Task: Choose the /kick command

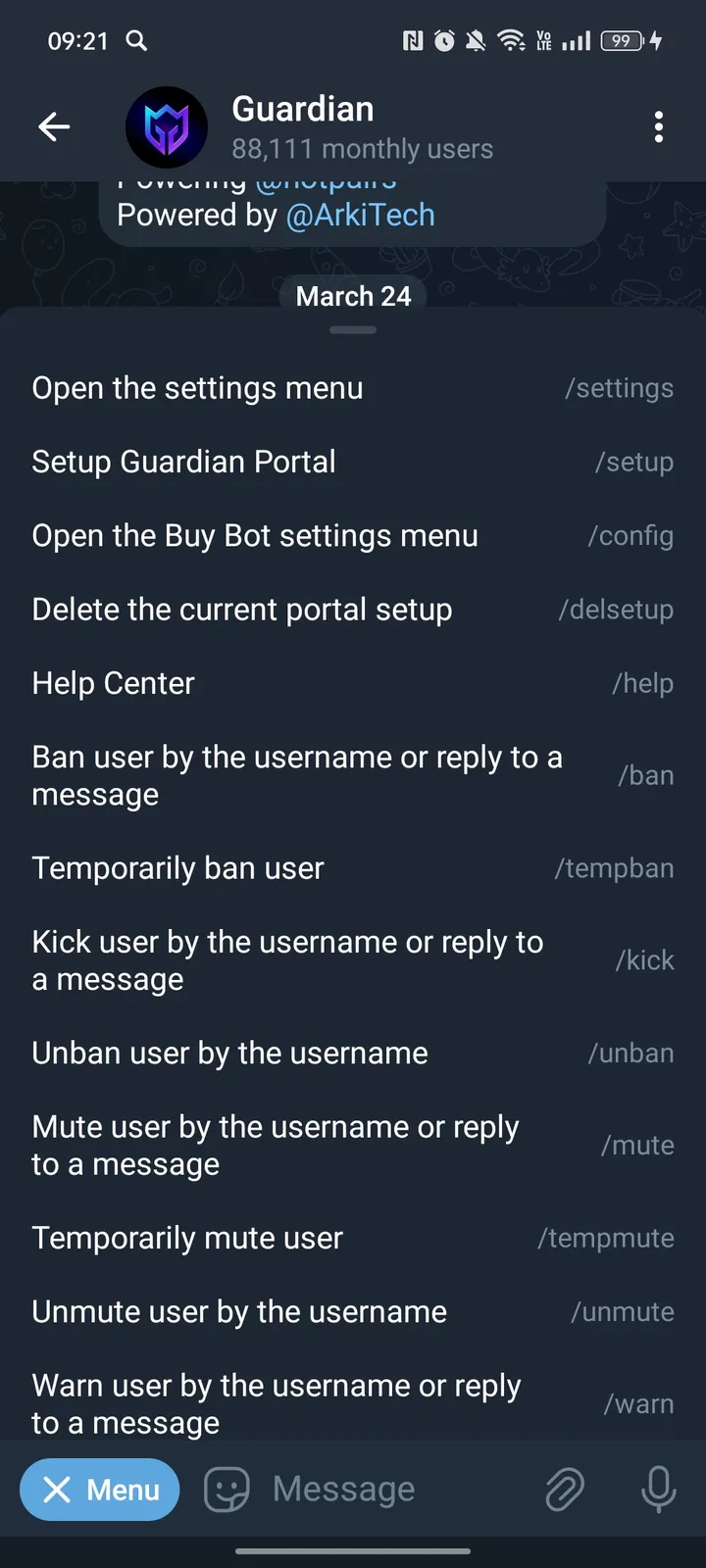Action: pyautogui.click(x=352, y=960)
